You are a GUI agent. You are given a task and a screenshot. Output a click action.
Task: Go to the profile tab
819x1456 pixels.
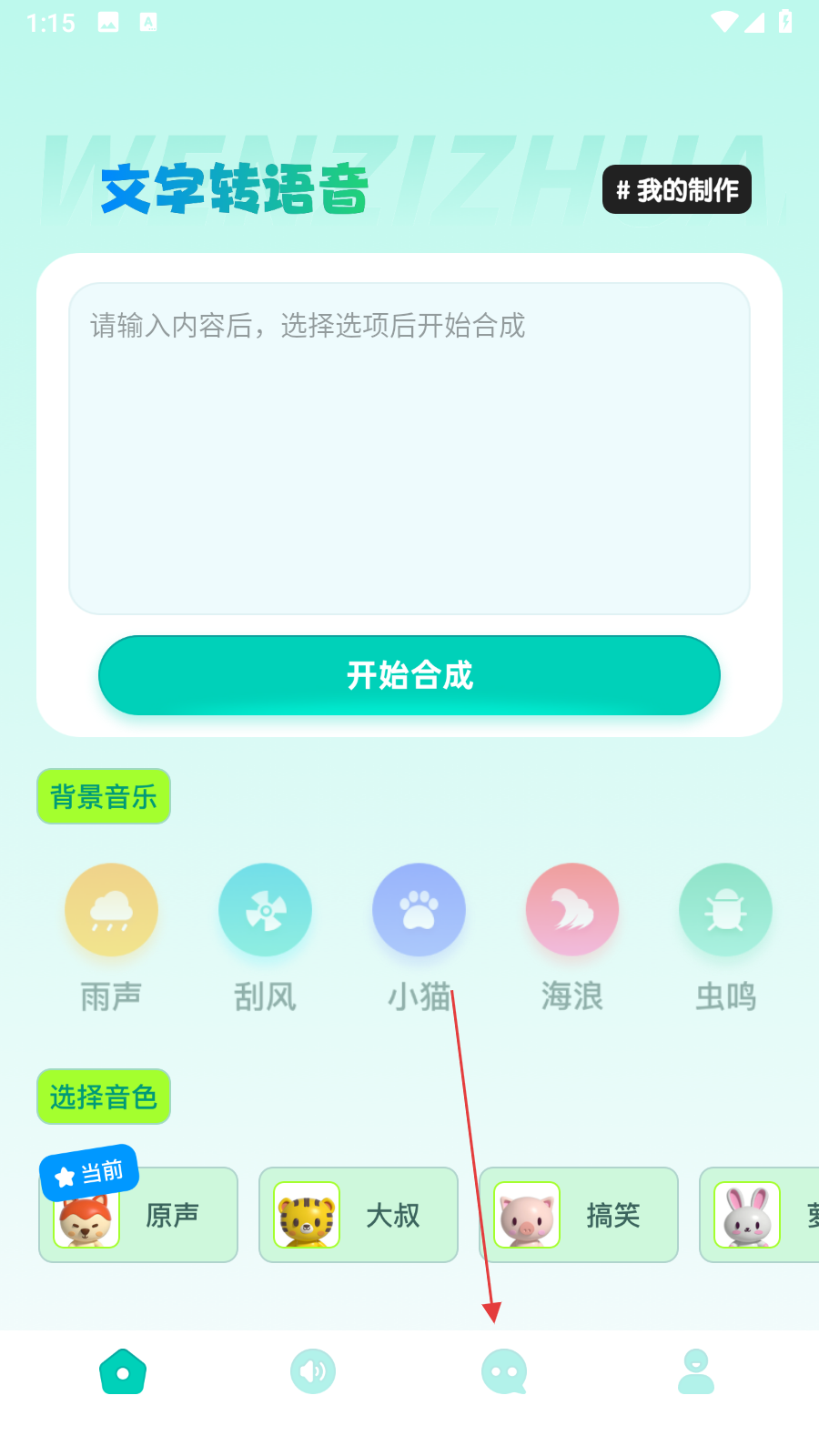696,1371
